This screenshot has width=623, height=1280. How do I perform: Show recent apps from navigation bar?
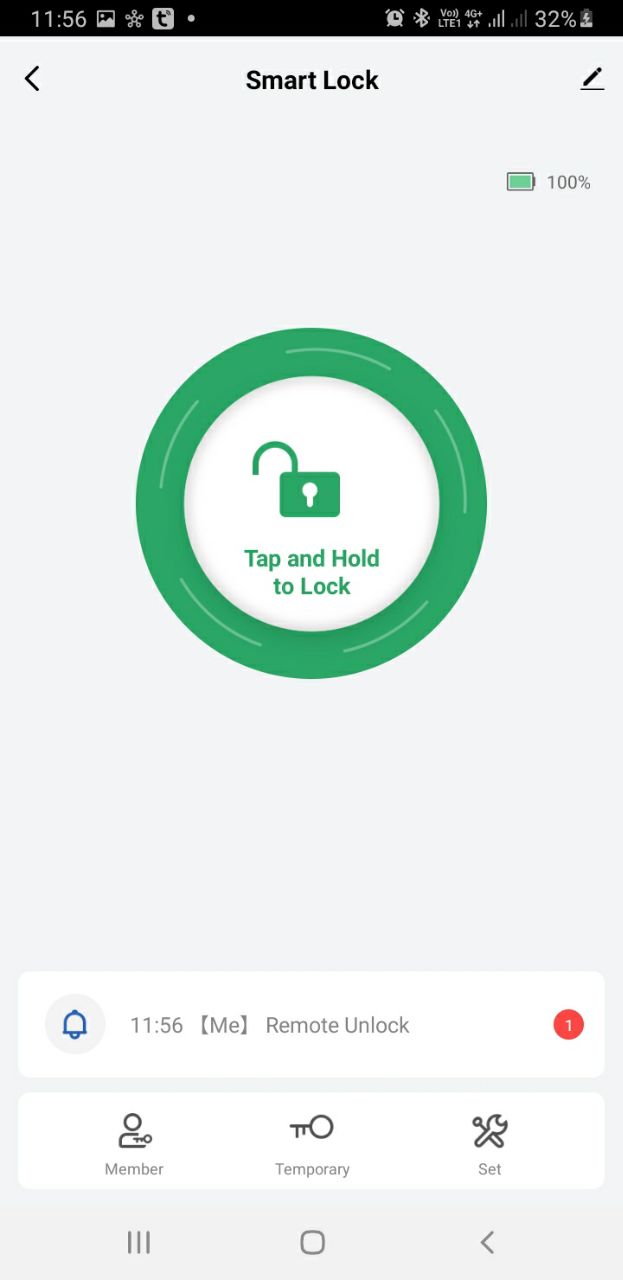tap(139, 1242)
